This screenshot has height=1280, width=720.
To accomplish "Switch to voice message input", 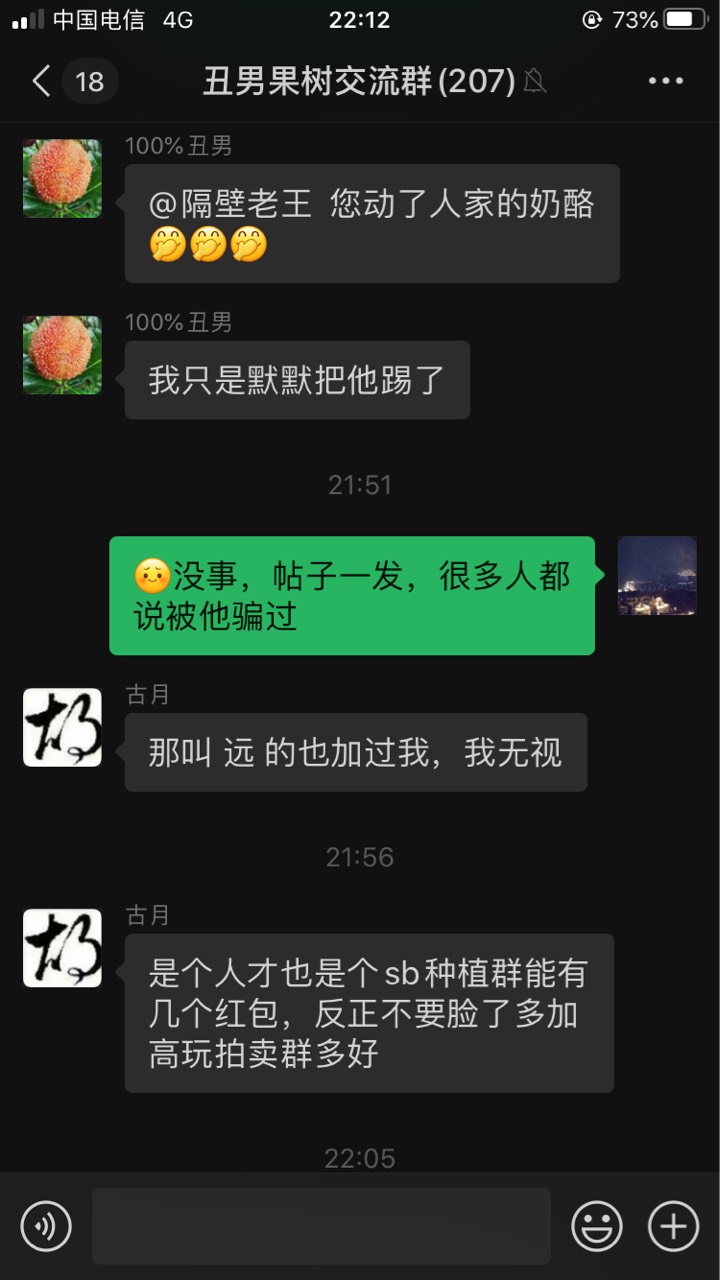I will point(46,1226).
